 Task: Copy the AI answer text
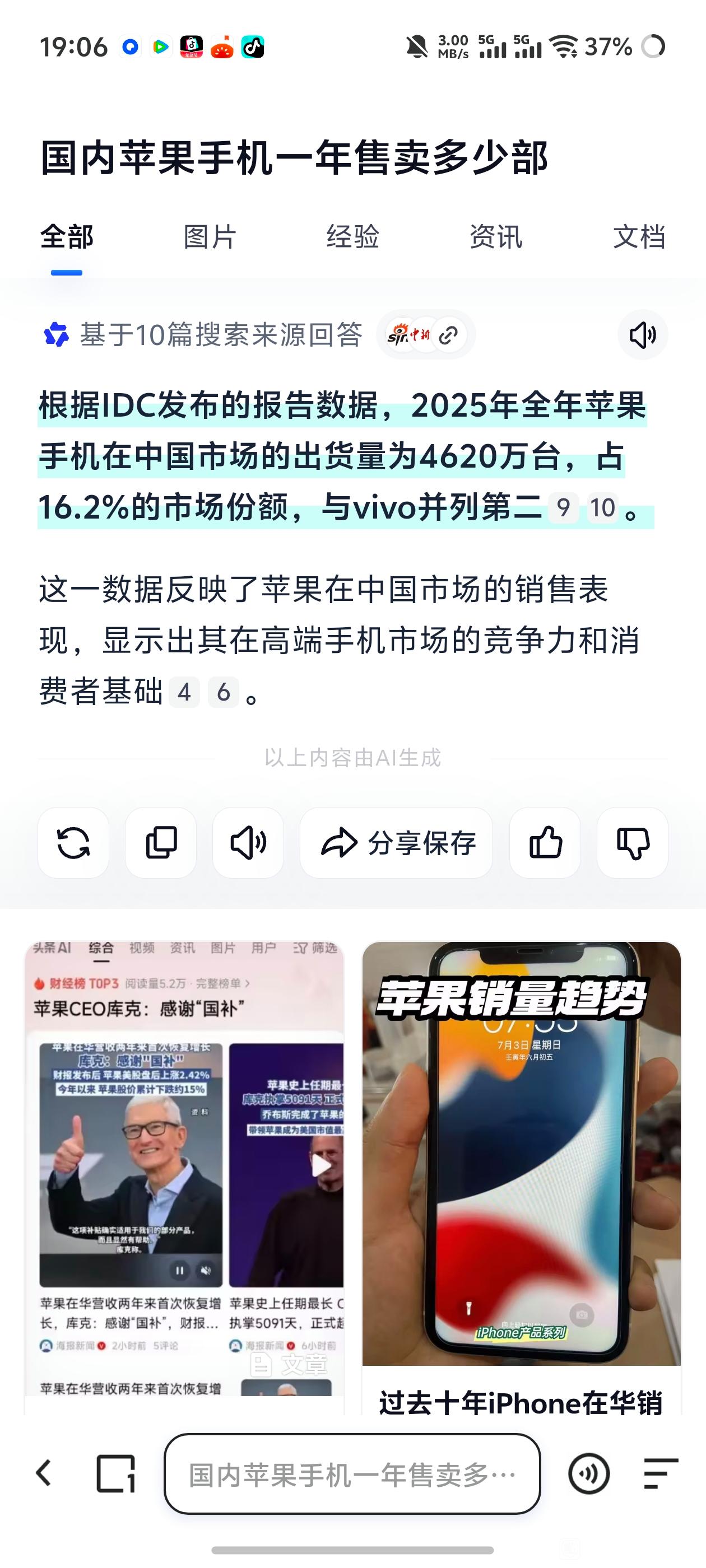tap(161, 843)
